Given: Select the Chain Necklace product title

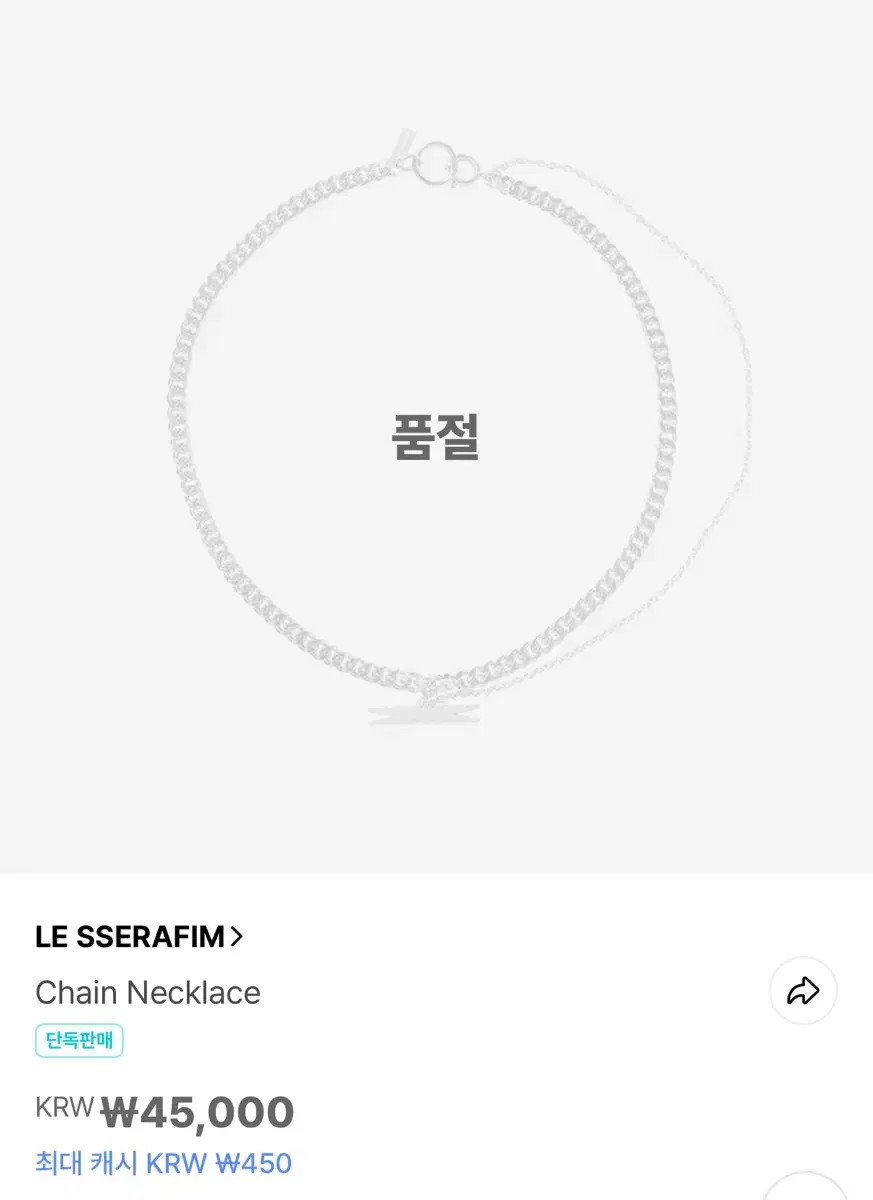Looking at the screenshot, I should click(147, 992).
